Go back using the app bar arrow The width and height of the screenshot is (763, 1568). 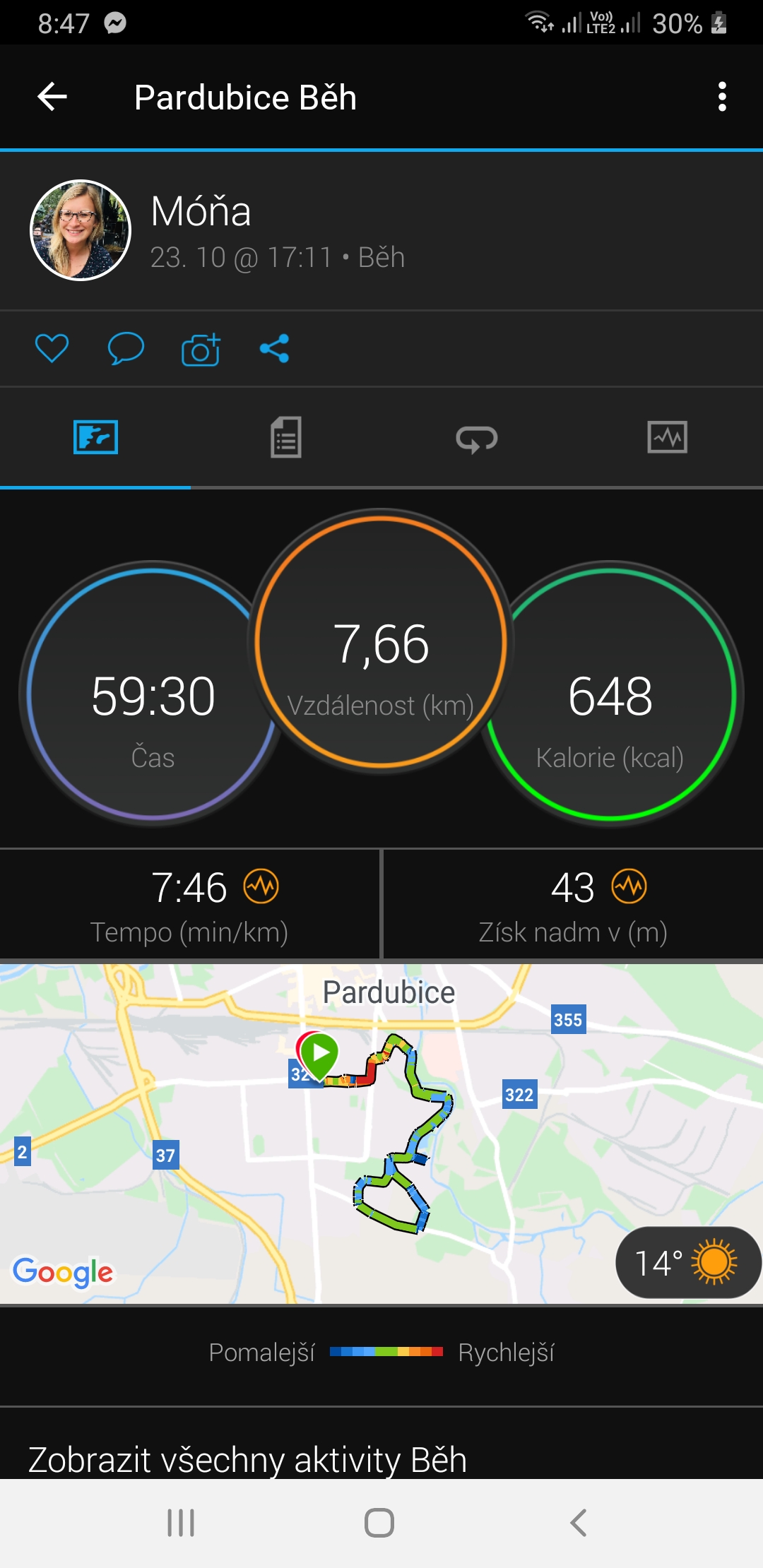52,97
